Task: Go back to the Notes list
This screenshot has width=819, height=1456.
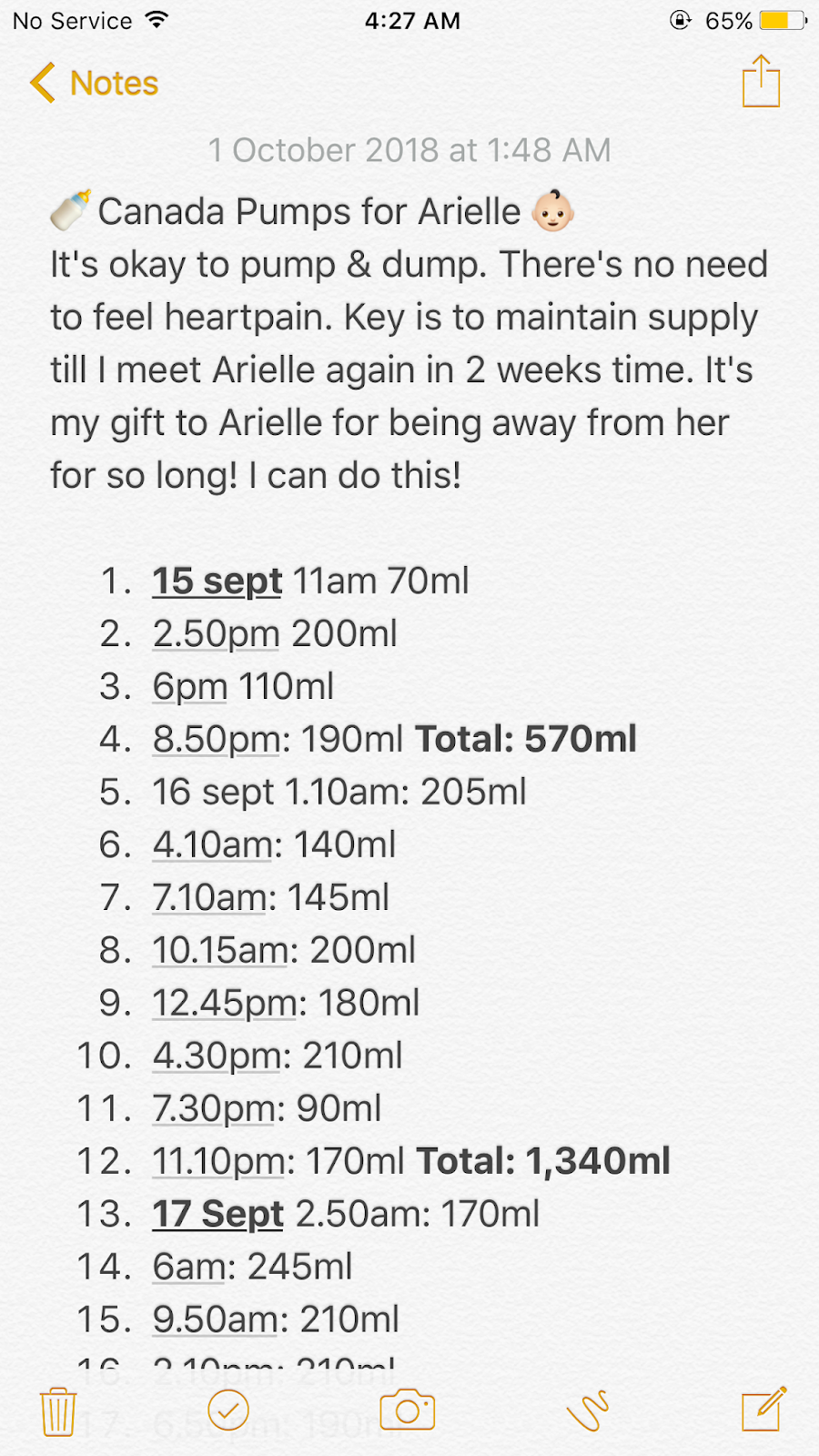Action: (x=94, y=84)
